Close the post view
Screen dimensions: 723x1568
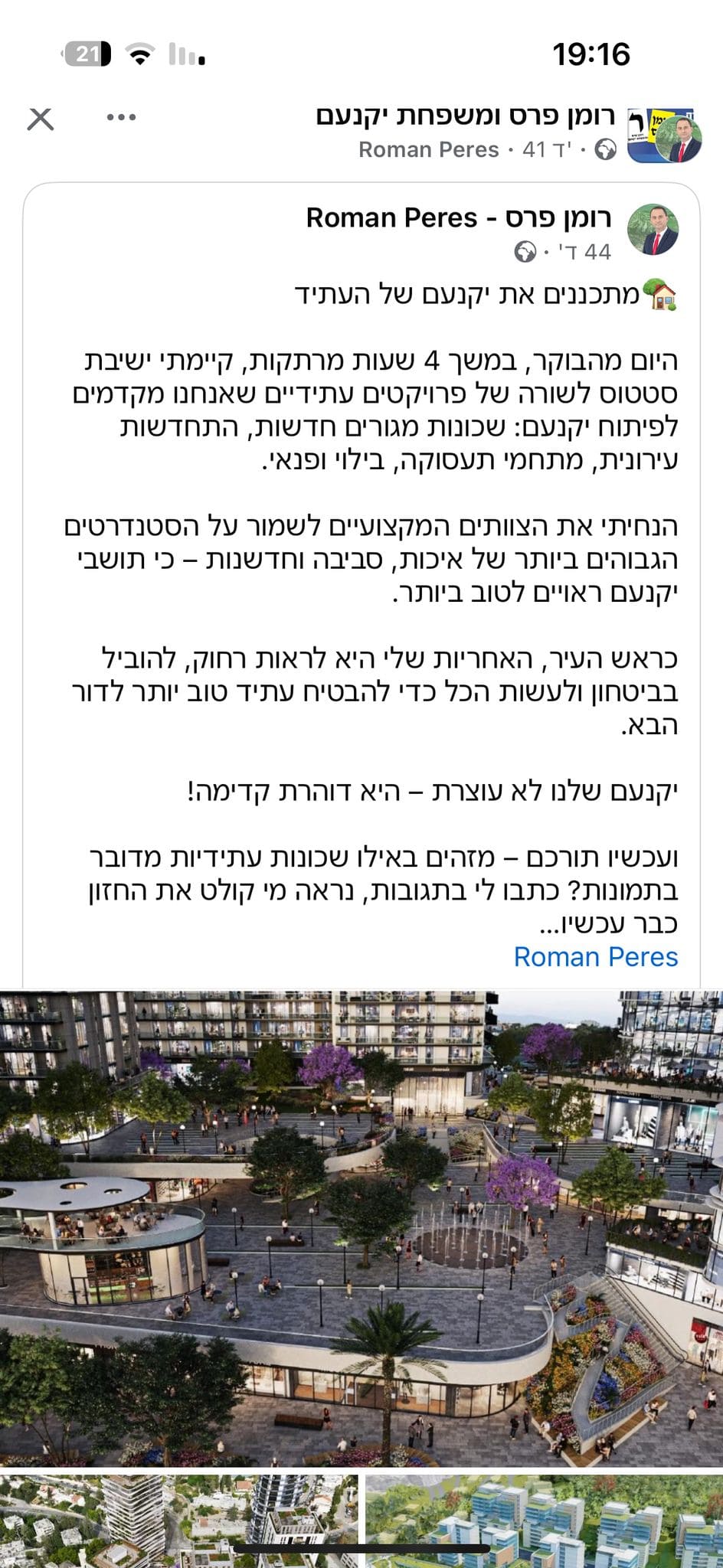click(x=41, y=119)
